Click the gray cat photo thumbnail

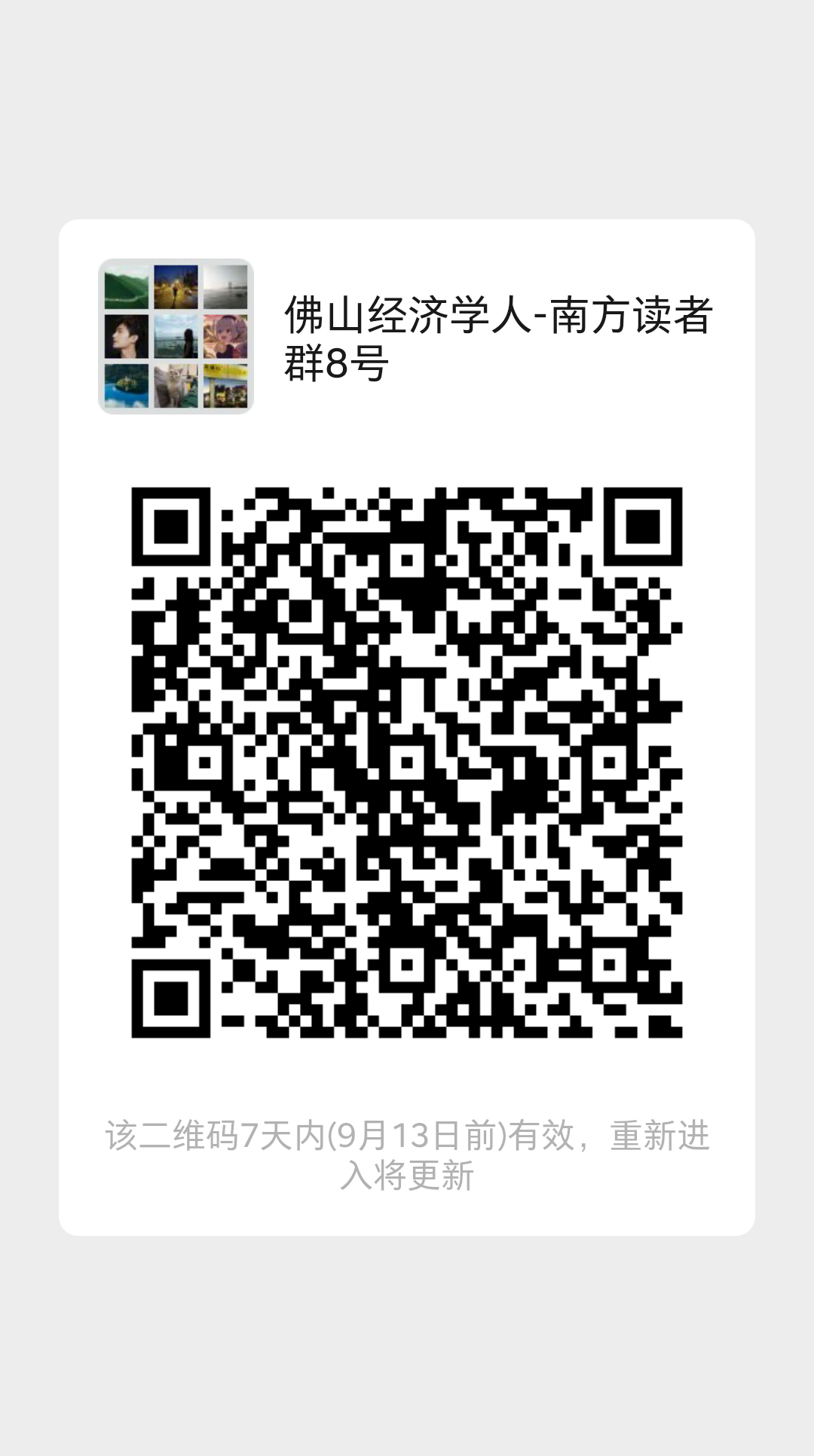(x=176, y=387)
